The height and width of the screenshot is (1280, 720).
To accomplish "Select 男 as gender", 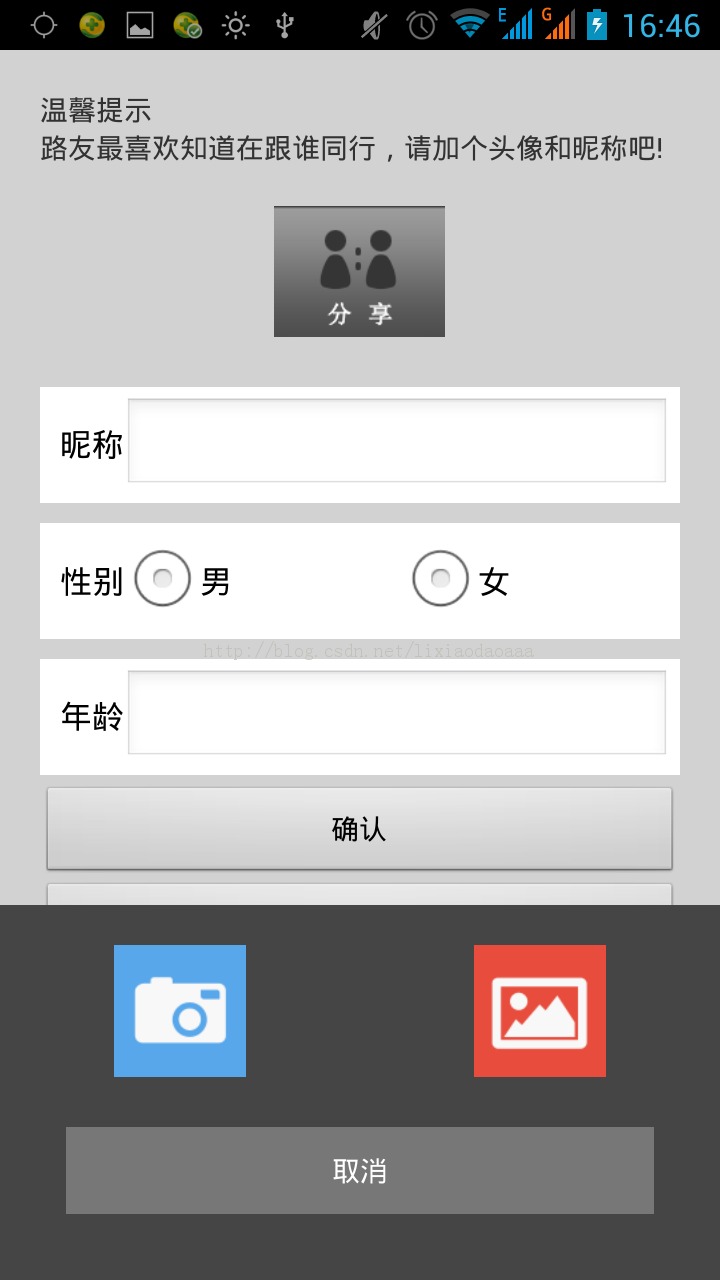I will [x=162, y=578].
